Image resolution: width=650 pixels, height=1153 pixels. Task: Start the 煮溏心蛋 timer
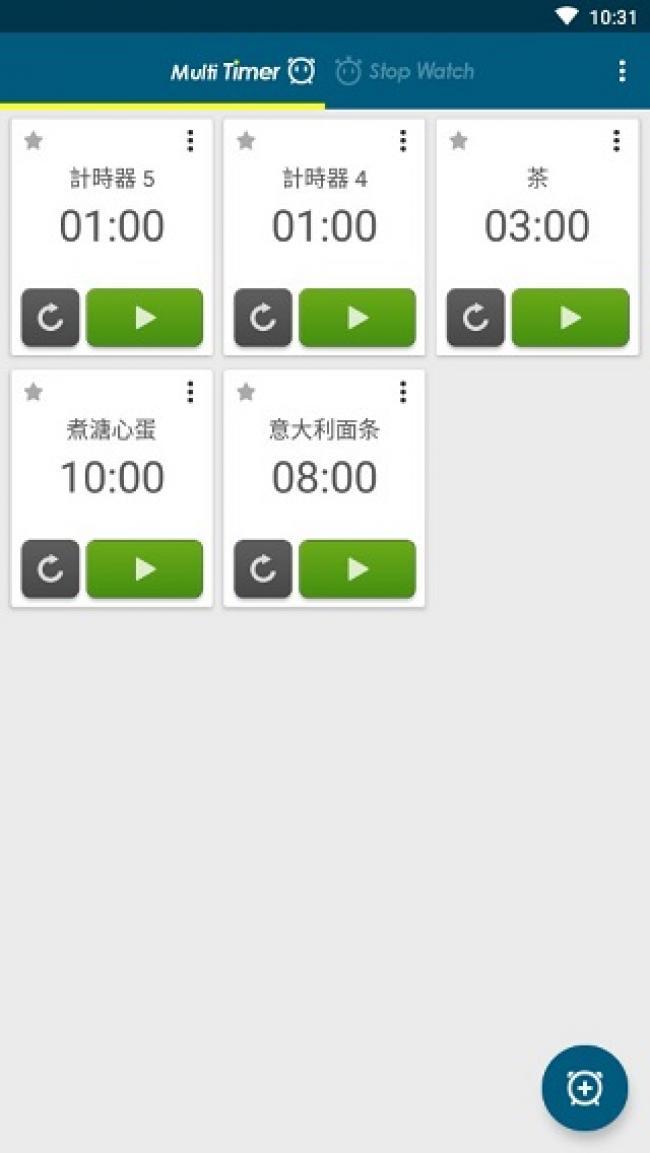[145, 569]
